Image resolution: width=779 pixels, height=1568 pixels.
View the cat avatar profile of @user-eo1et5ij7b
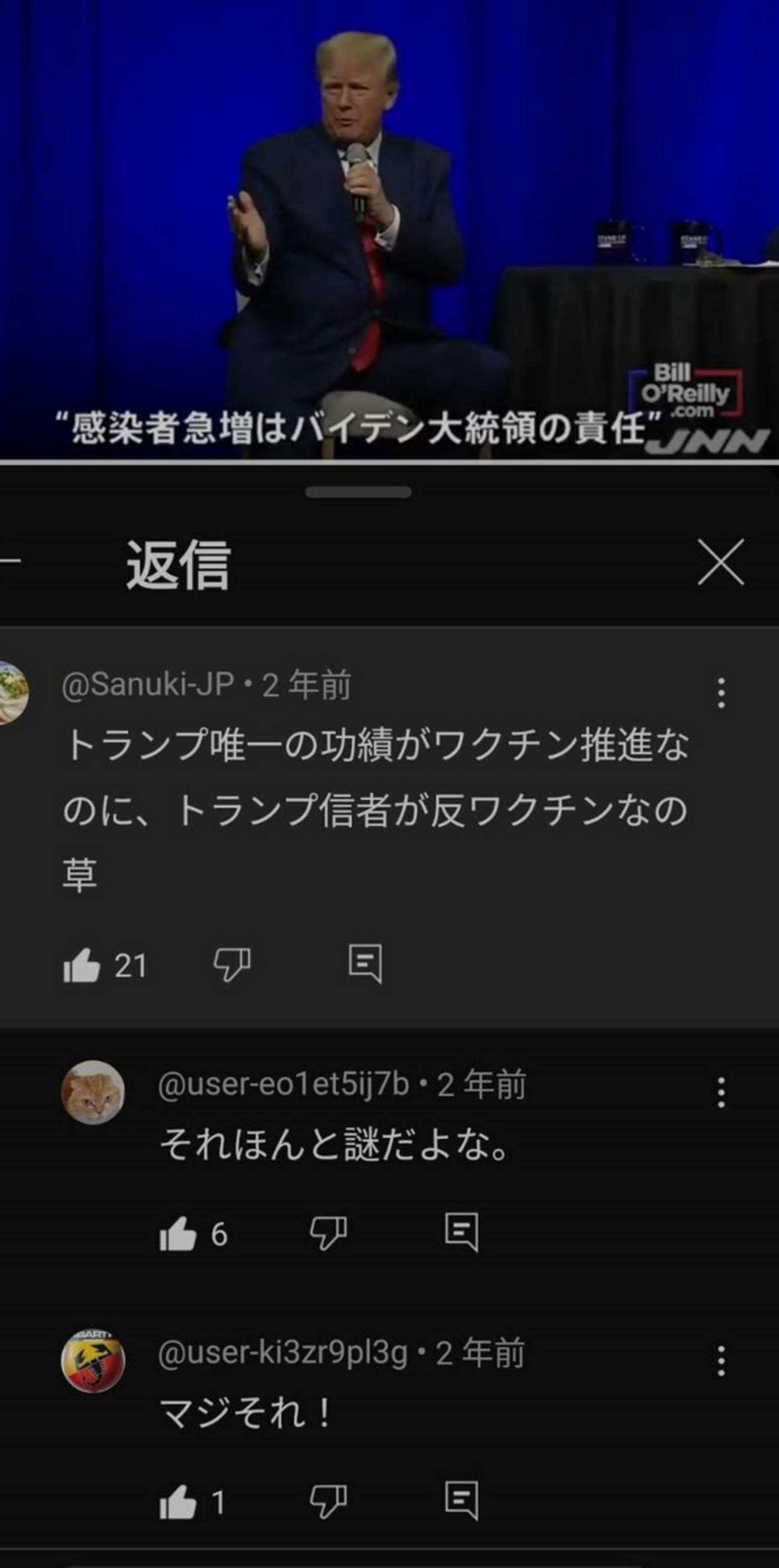(x=93, y=1093)
